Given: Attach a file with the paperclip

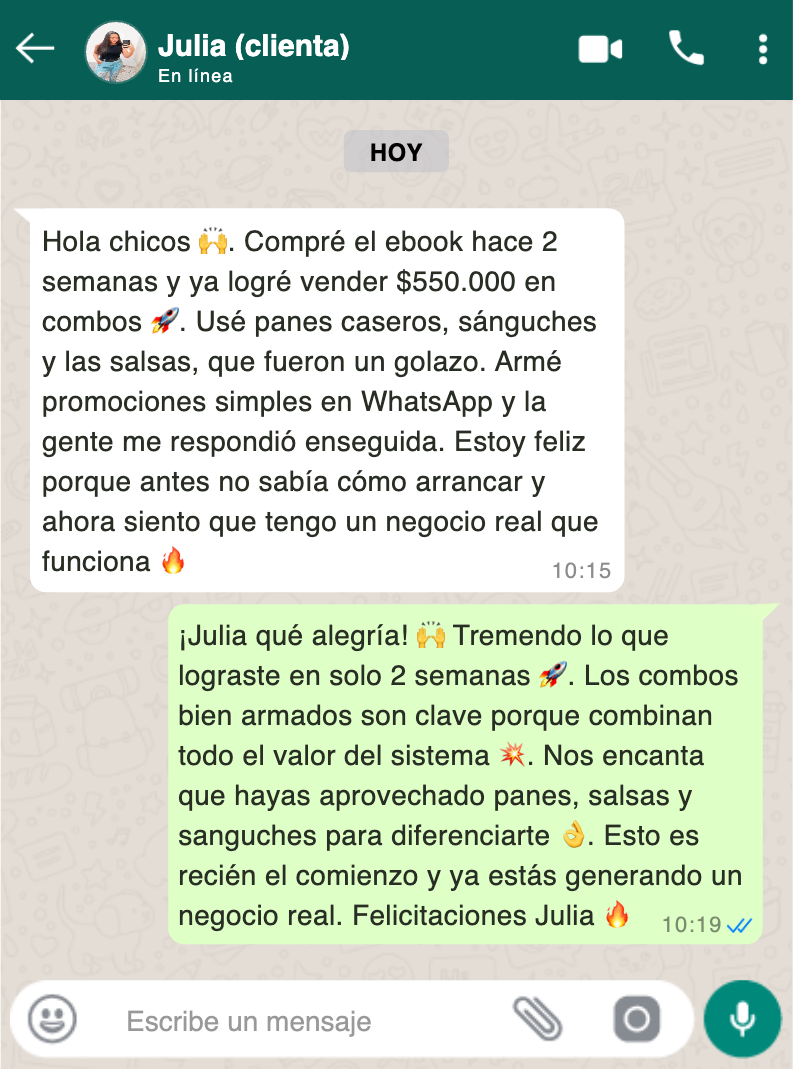Looking at the screenshot, I should coord(538,1020).
